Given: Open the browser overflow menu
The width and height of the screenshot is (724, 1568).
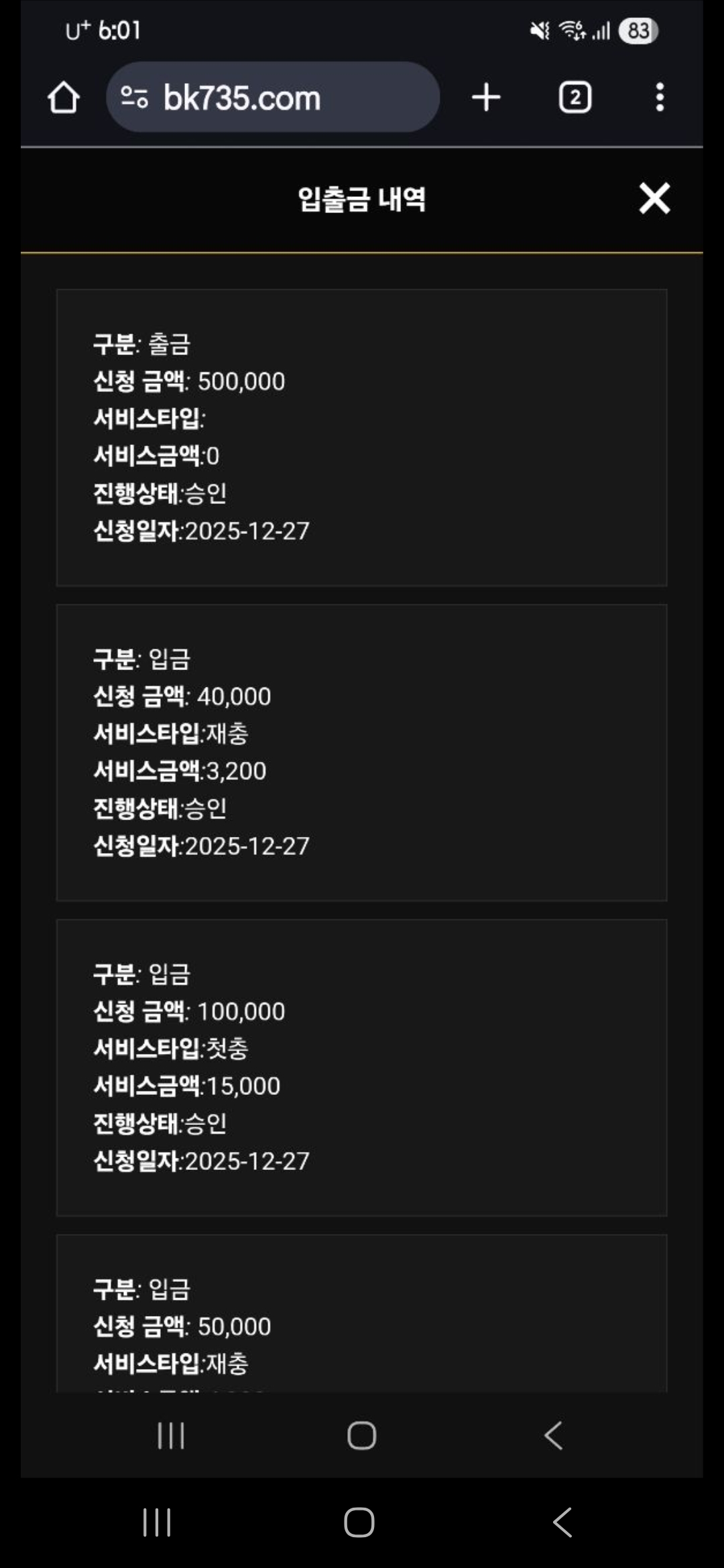Looking at the screenshot, I should click(x=660, y=98).
